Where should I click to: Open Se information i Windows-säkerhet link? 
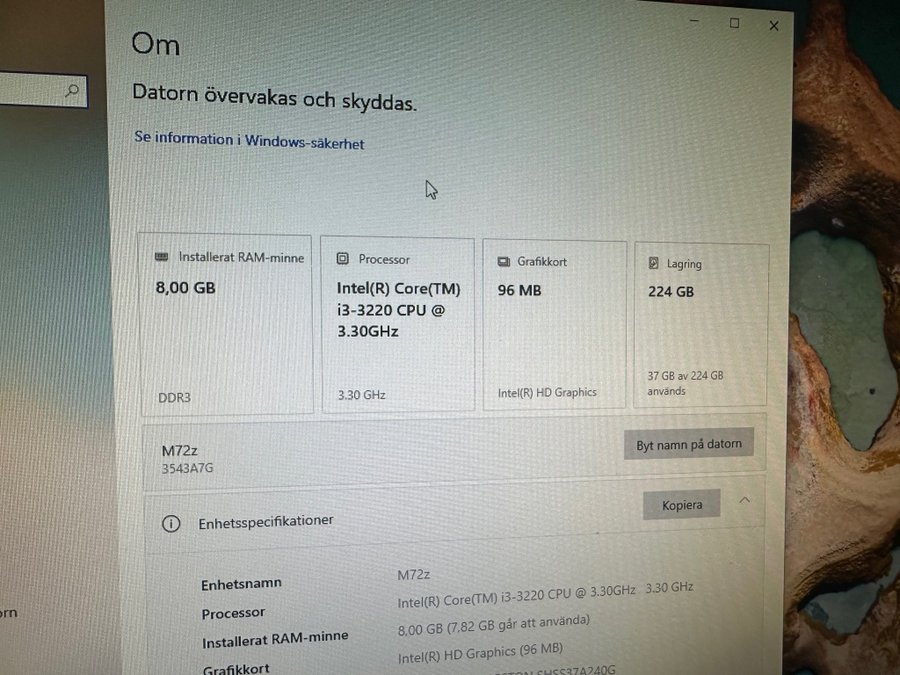point(249,141)
